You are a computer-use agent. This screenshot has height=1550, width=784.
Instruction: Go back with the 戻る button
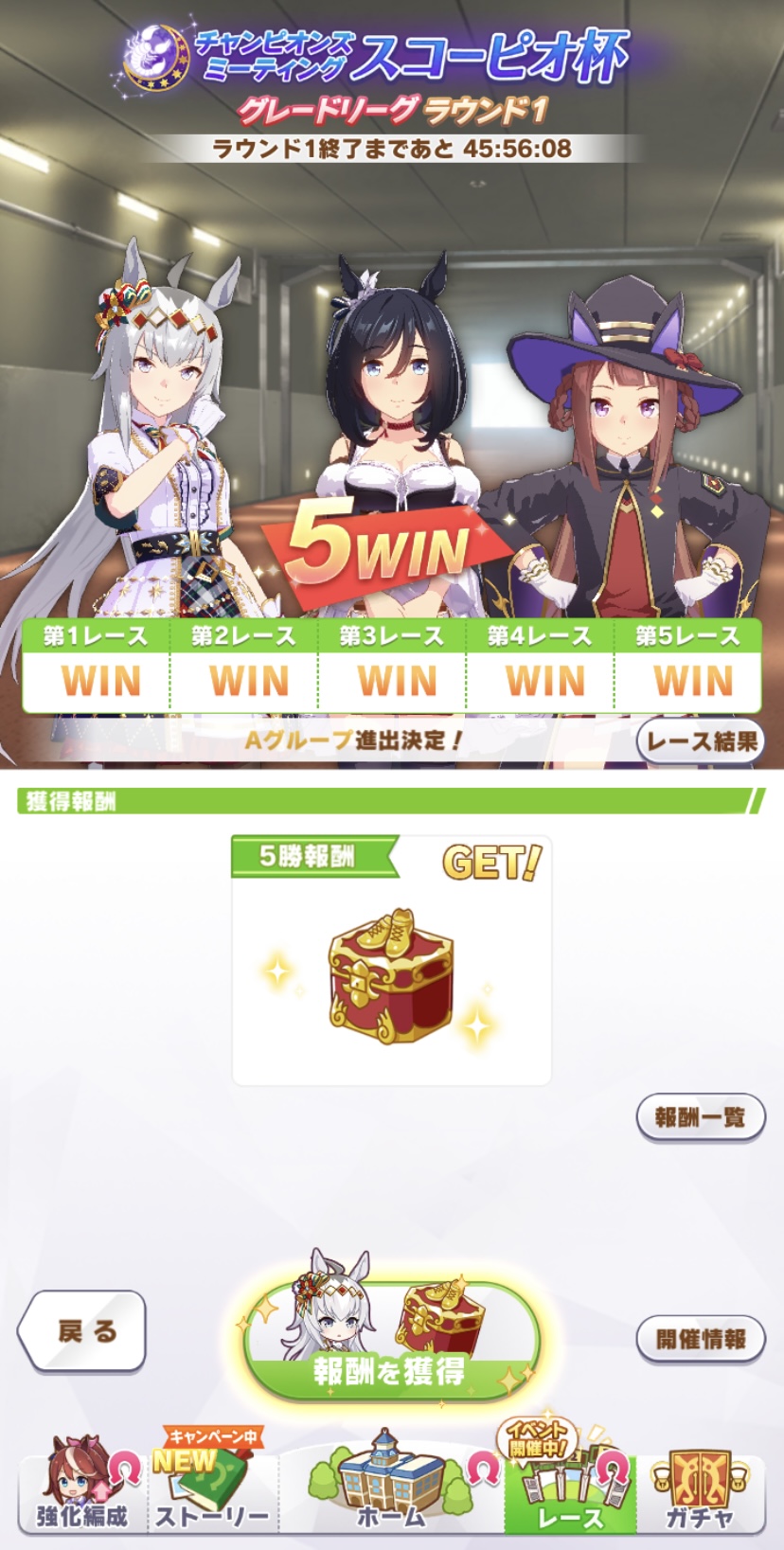point(82,1331)
